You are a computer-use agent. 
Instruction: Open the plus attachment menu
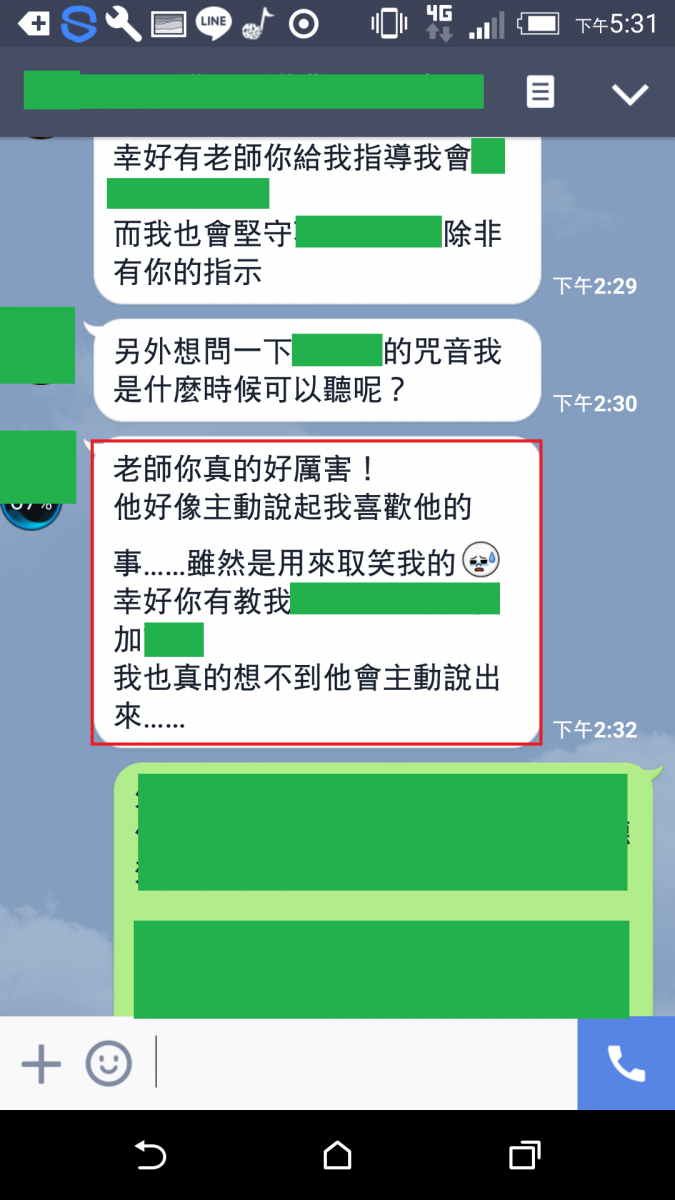(41, 1064)
